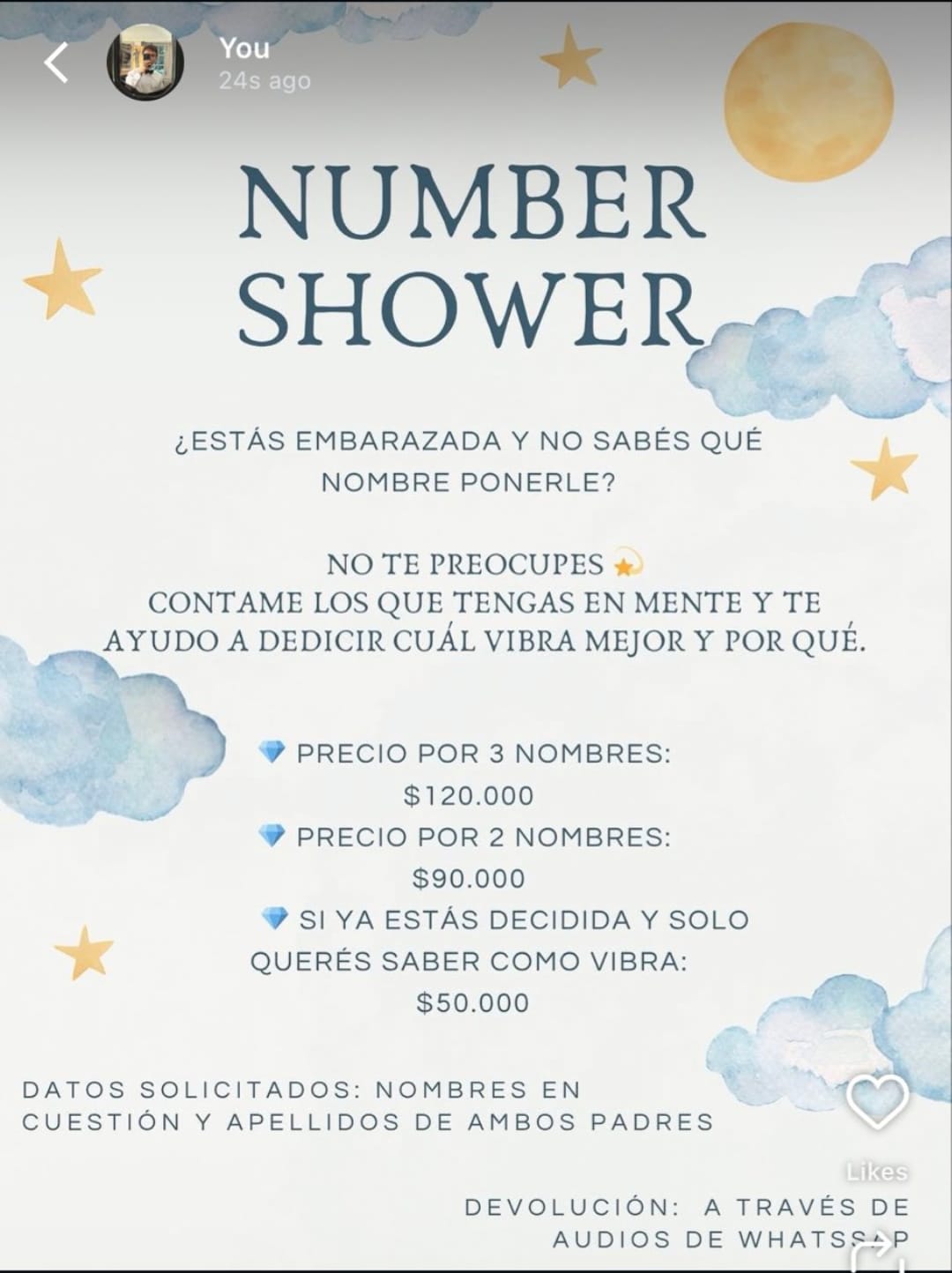Go back from the story view
This screenshot has width=952, height=1273.
[56, 63]
